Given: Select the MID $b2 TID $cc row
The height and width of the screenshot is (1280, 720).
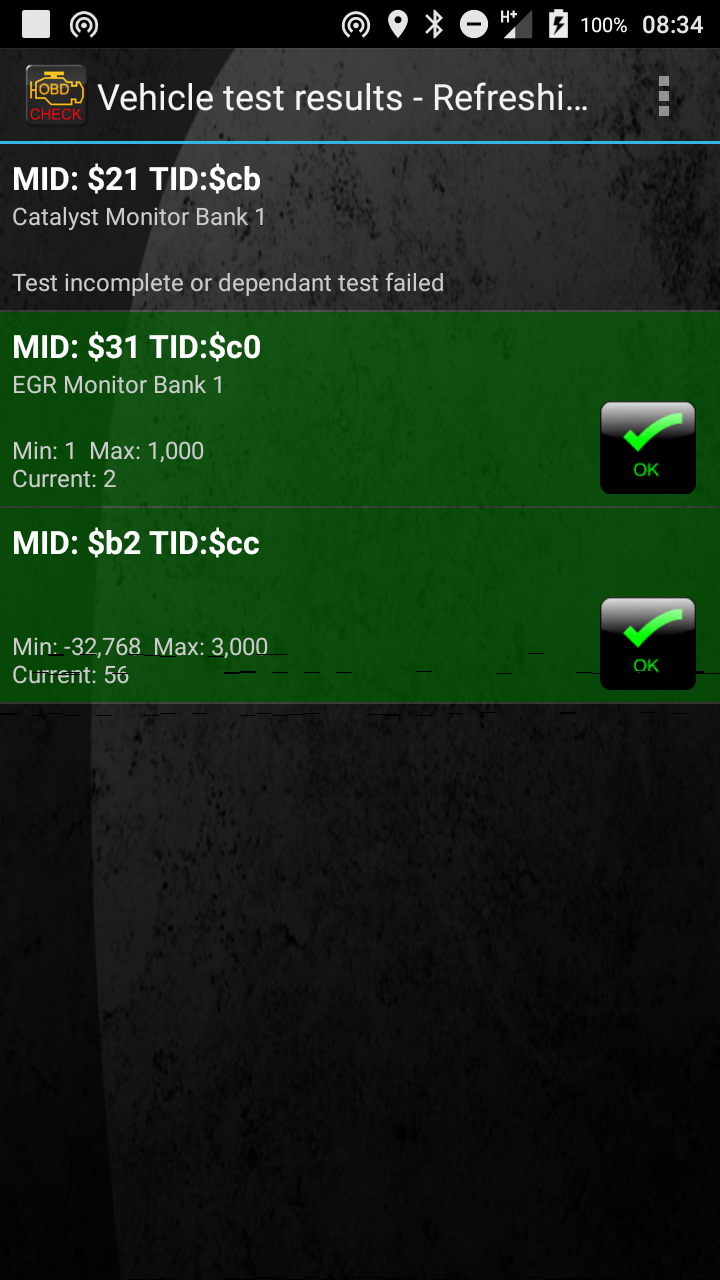Looking at the screenshot, I should click(x=360, y=605).
